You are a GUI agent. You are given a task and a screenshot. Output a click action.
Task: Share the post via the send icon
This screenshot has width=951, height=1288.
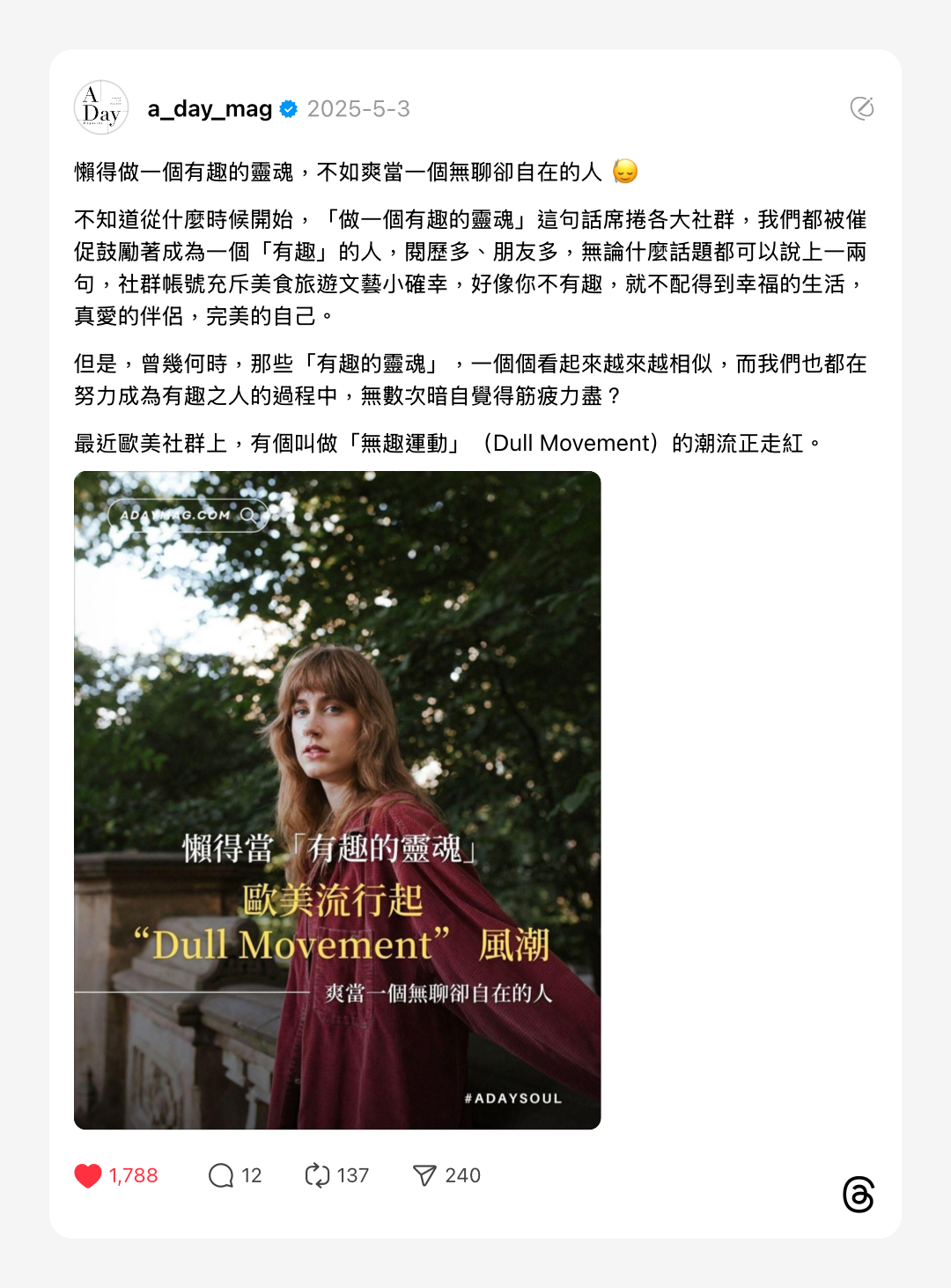(424, 1175)
